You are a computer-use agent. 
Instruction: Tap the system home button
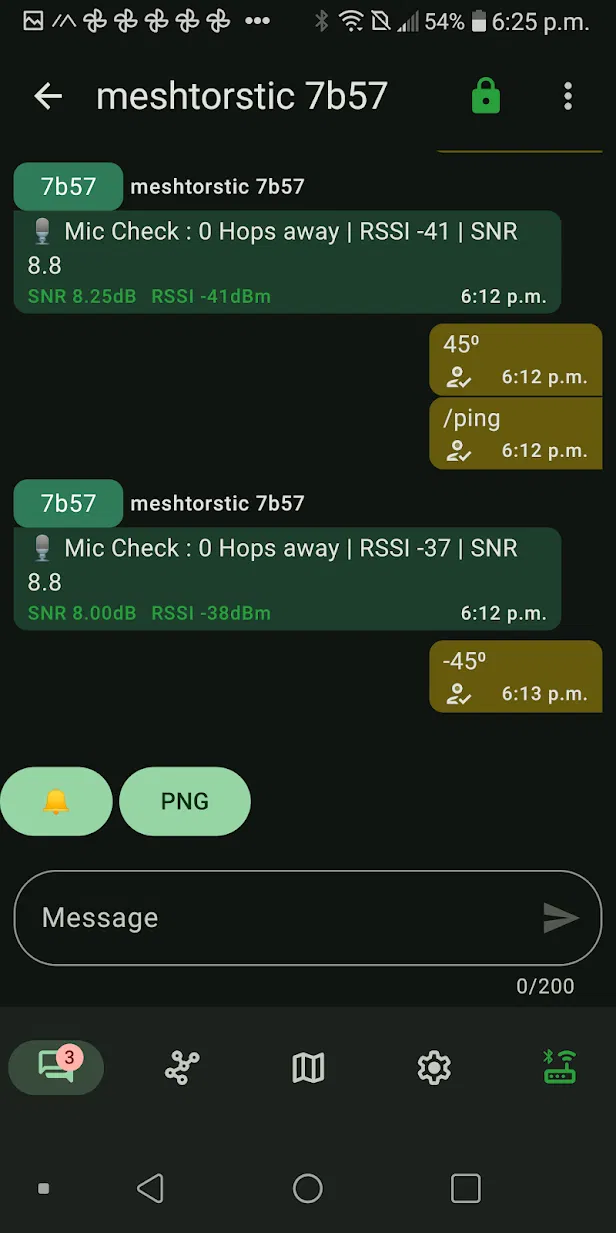click(308, 1188)
